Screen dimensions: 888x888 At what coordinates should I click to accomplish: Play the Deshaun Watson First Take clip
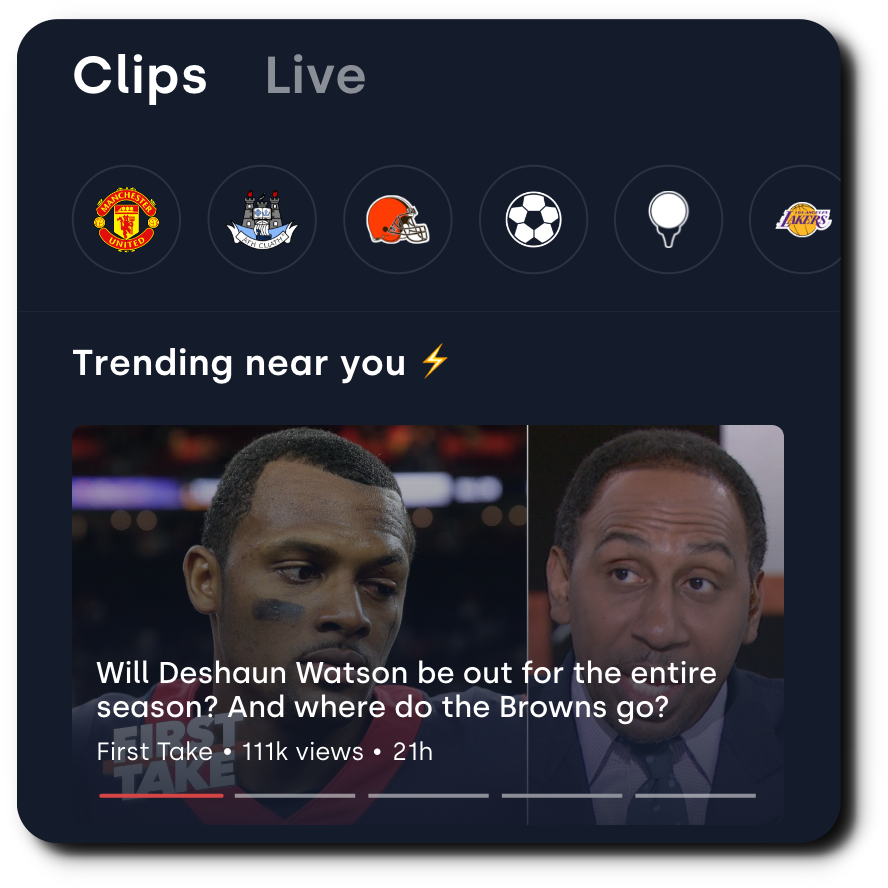(427, 600)
